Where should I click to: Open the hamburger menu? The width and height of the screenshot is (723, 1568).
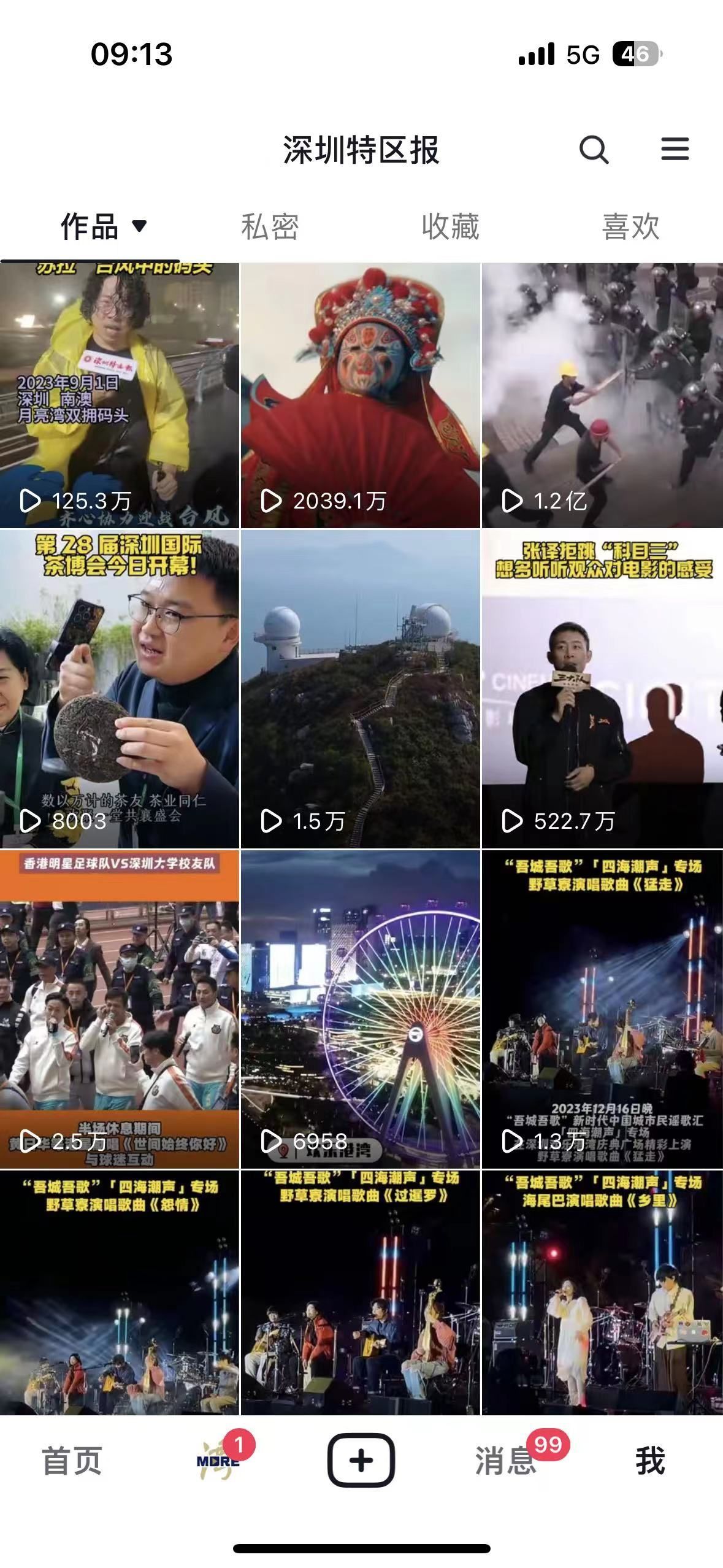pyautogui.click(x=675, y=149)
